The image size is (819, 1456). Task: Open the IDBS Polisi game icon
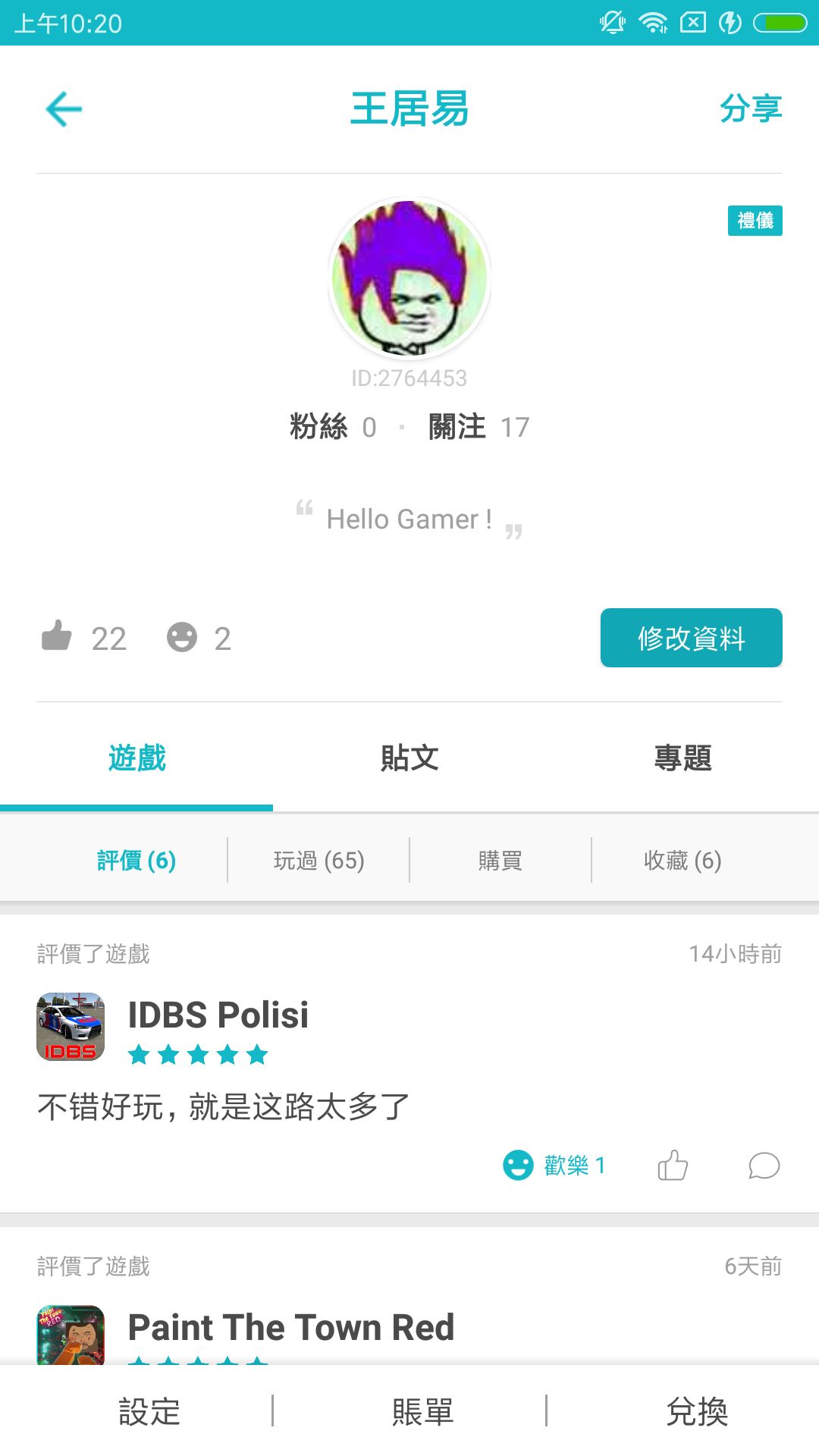coord(71,1022)
